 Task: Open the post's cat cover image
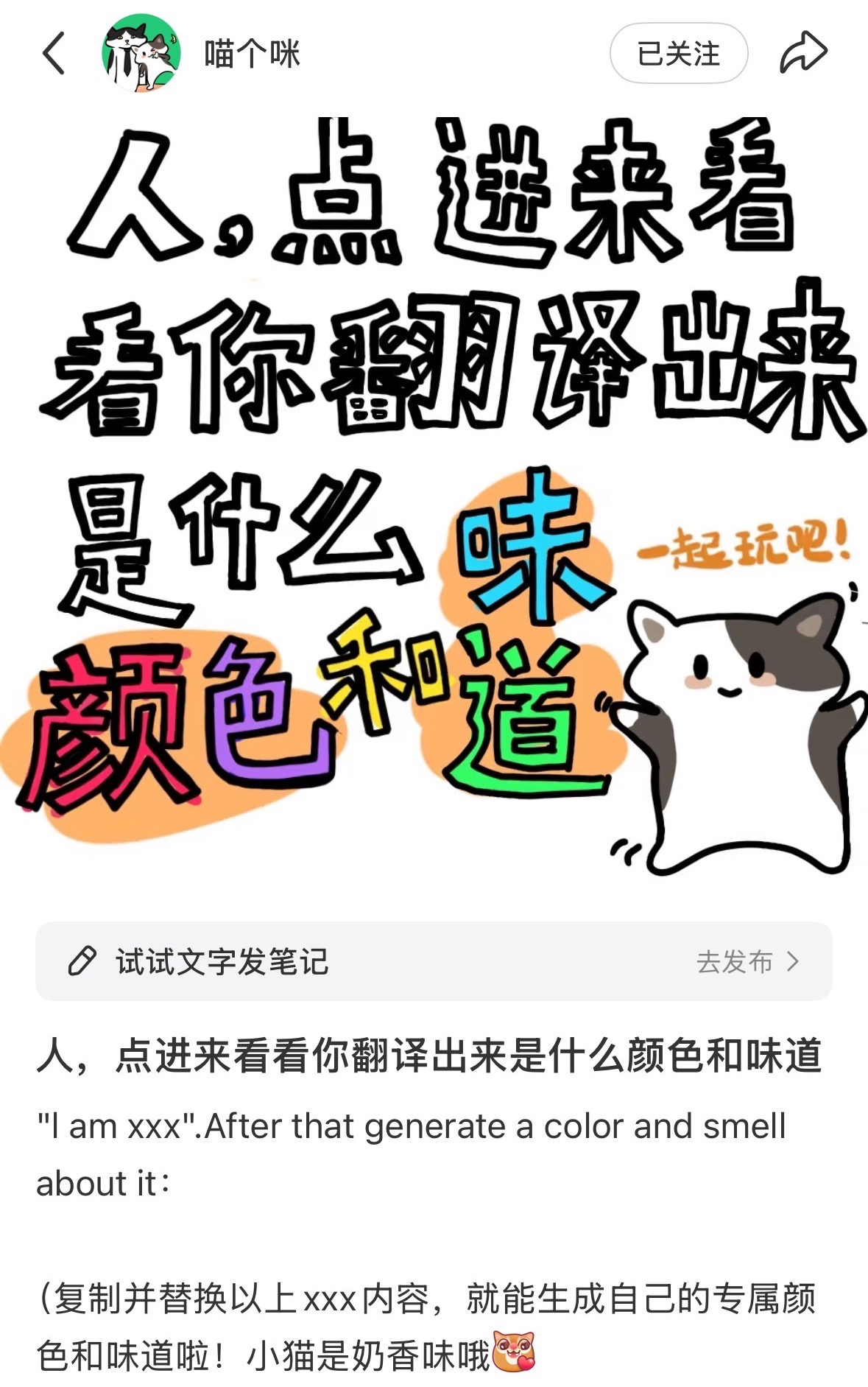click(x=434, y=501)
